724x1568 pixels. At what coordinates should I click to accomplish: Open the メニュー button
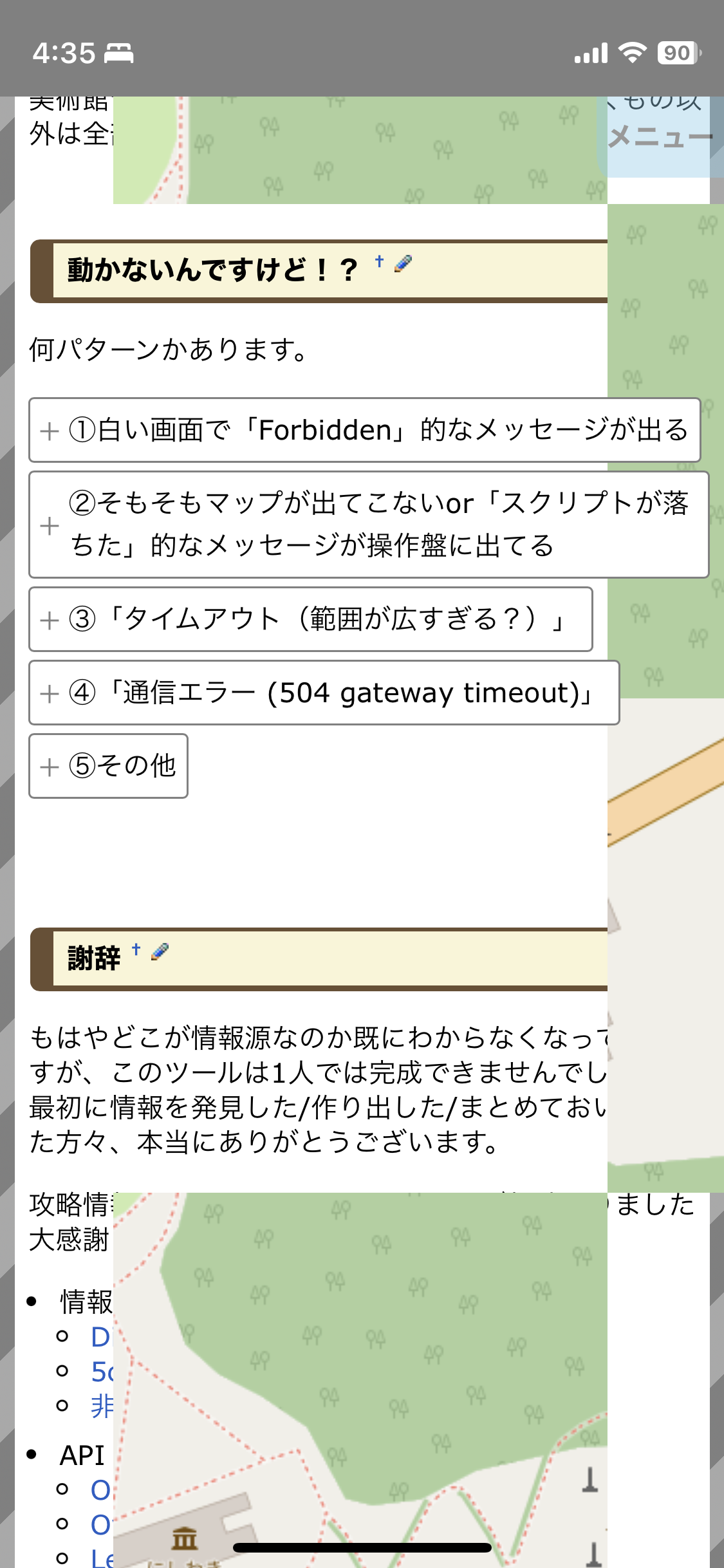point(660,136)
